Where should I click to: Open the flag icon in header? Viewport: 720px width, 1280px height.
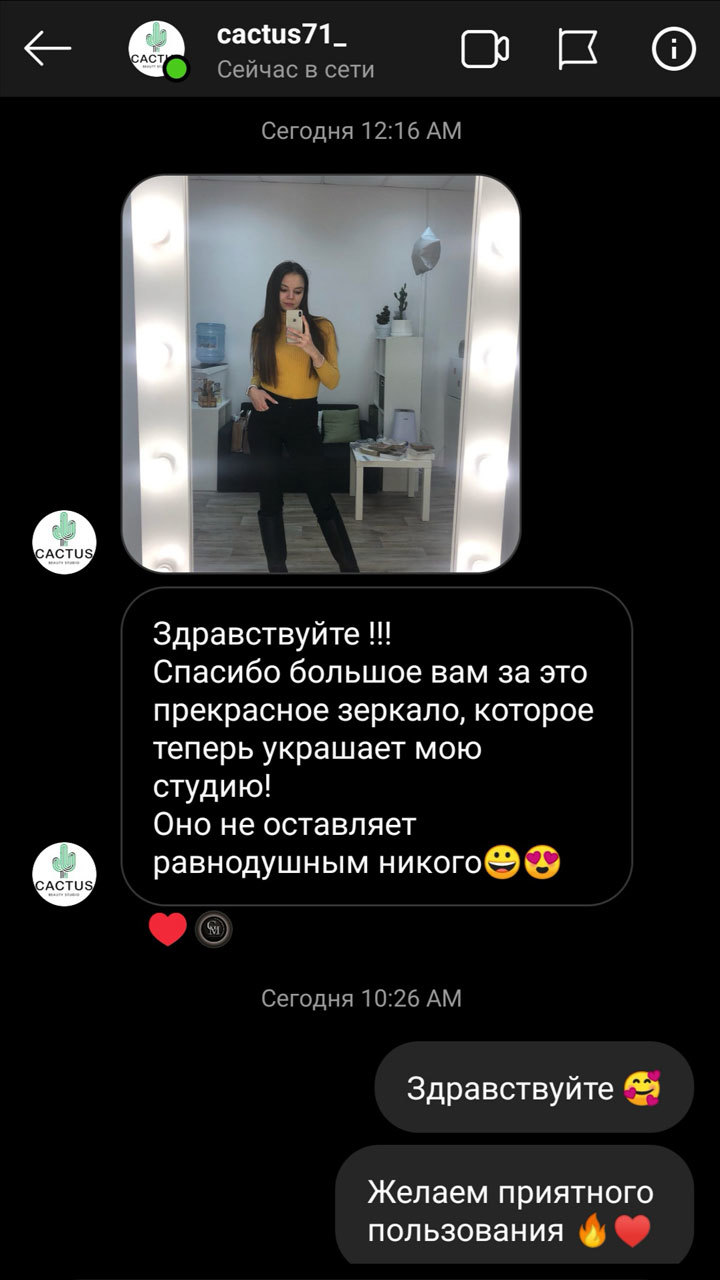[577, 48]
